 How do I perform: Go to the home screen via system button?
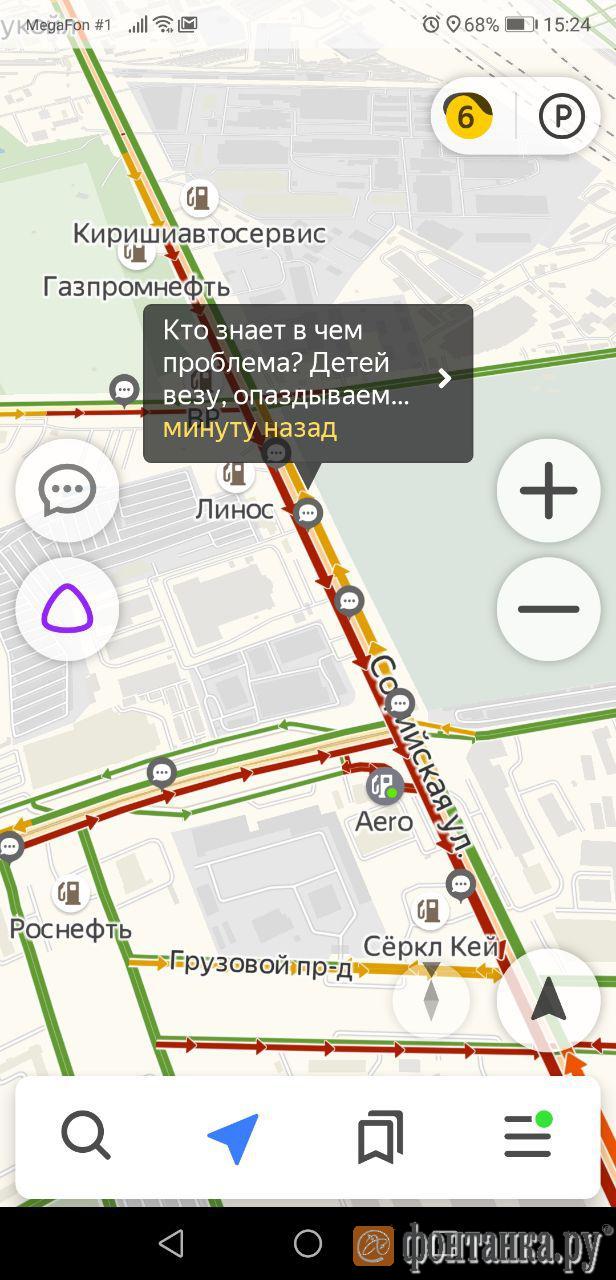pyautogui.click(x=307, y=1243)
